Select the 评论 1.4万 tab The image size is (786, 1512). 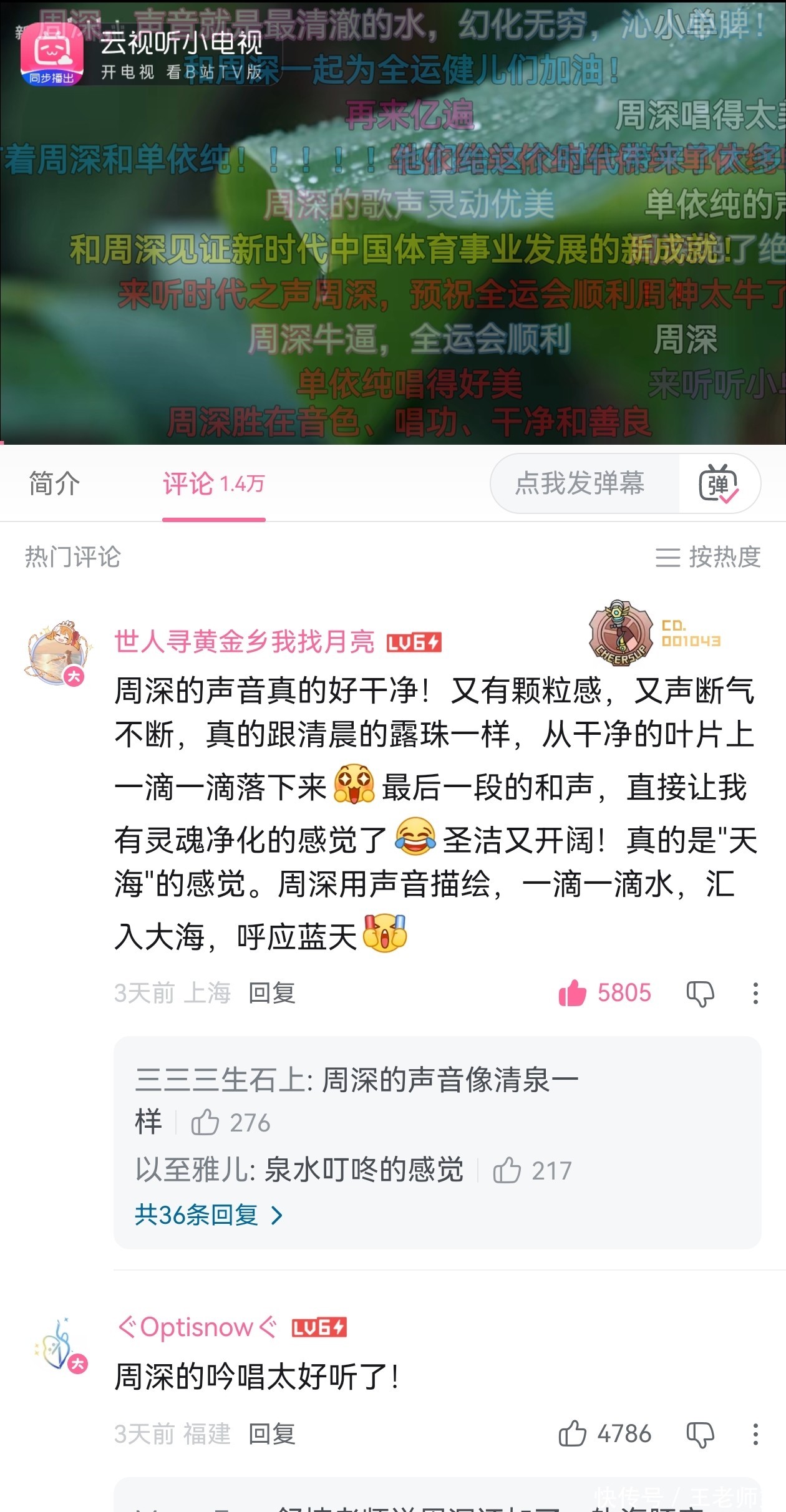point(214,484)
